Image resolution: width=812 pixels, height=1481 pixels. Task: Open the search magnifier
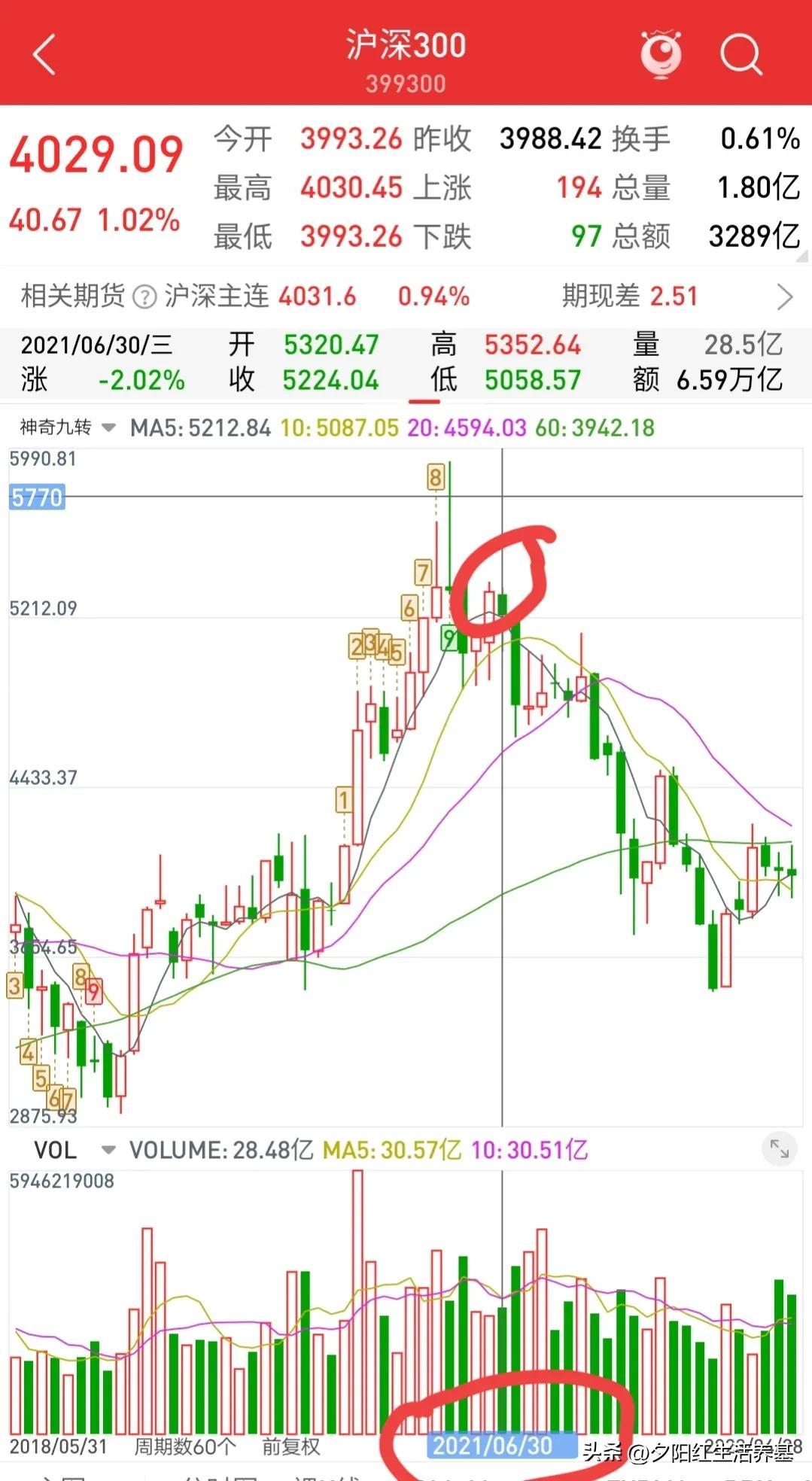click(x=741, y=55)
